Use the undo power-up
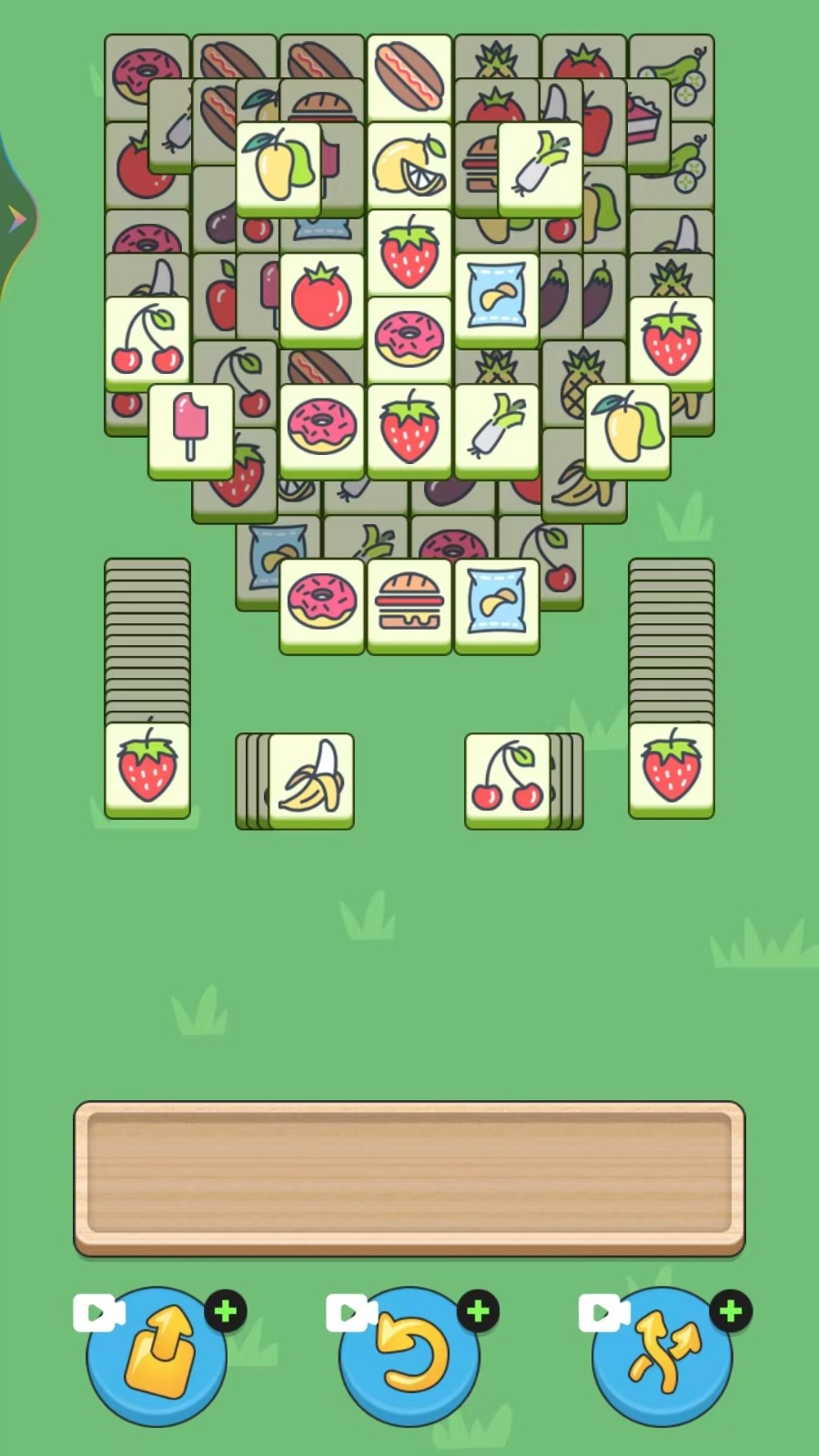819x1456 pixels. click(x=409, y=1356)
